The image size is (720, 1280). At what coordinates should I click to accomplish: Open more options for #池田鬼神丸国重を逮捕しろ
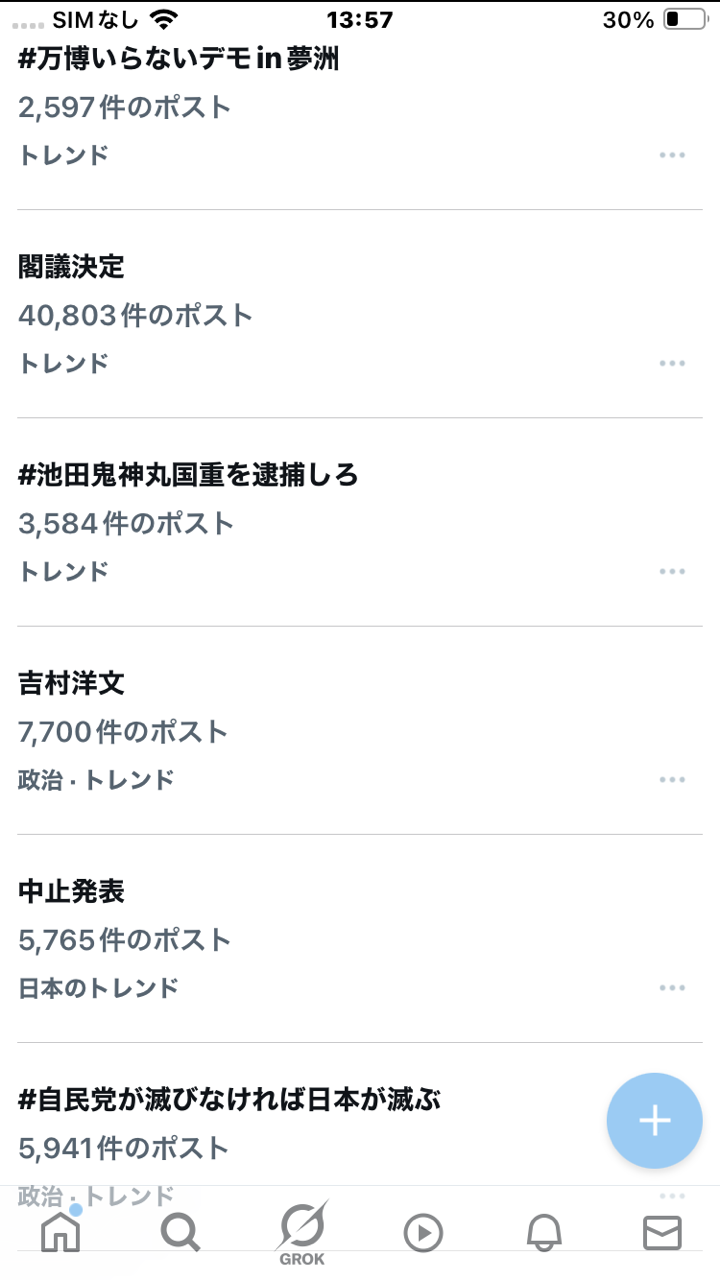click(672, 571)
